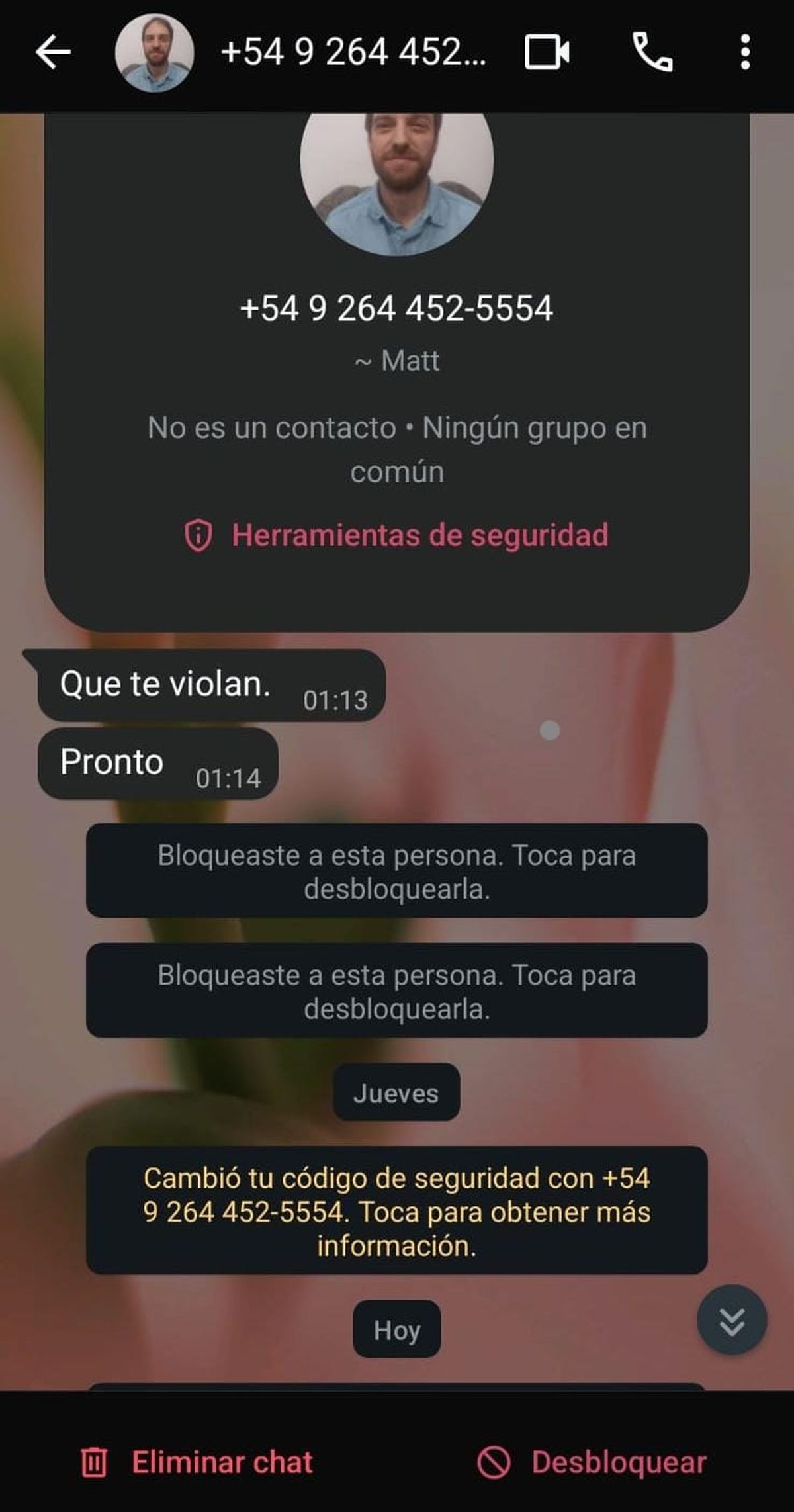
Task: Start a video call with this number
Action: tap(547, 52)
